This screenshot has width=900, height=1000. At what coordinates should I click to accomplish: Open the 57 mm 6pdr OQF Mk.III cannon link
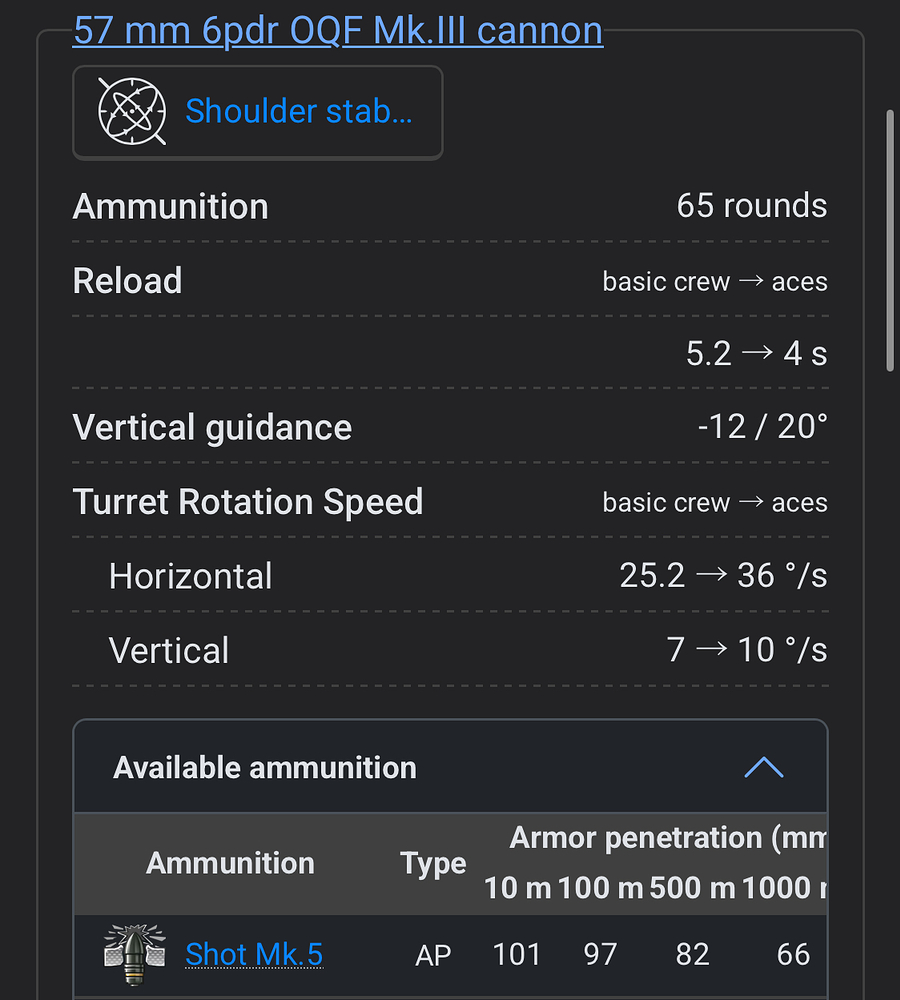[x=337, y=30]
